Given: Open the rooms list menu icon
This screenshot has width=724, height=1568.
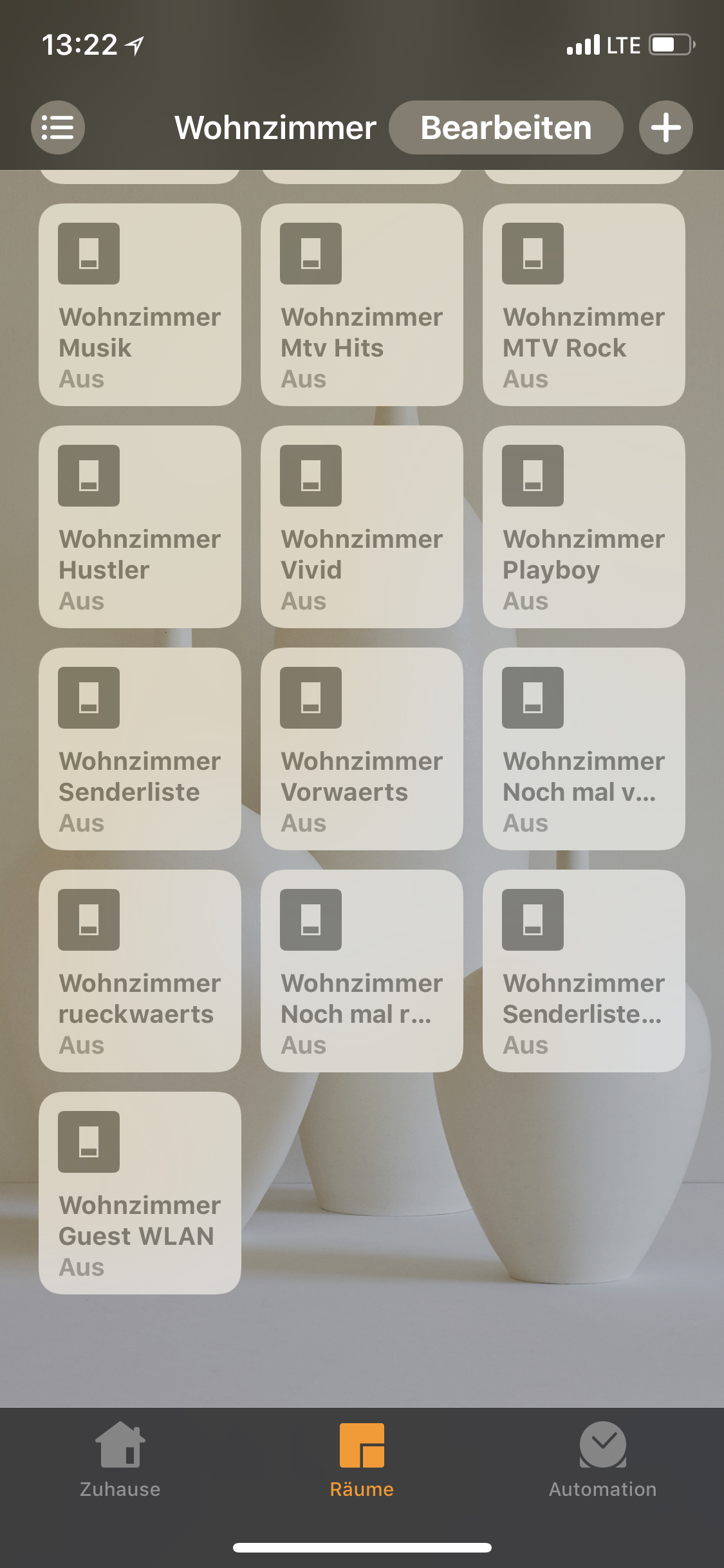Looking at the screenshot, I should click(58, 127).
